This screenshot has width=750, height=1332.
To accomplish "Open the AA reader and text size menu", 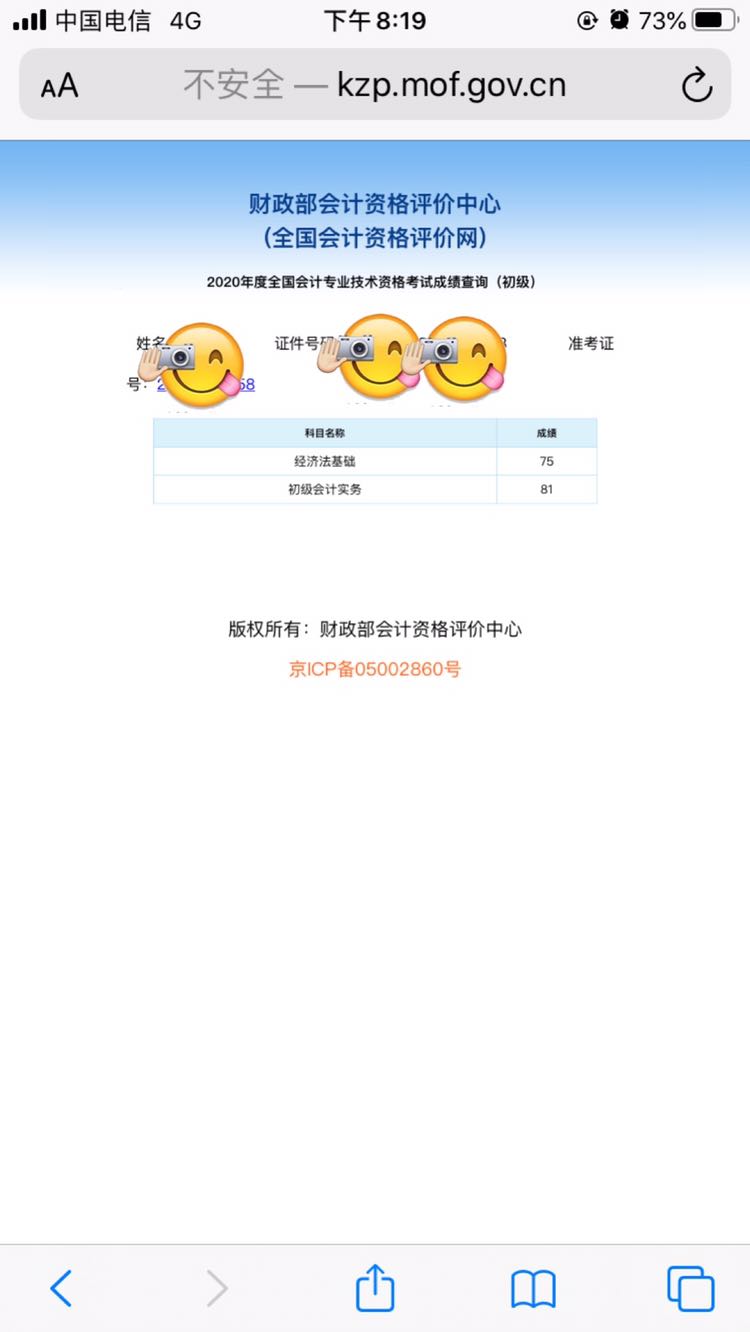I will [59, 86].
